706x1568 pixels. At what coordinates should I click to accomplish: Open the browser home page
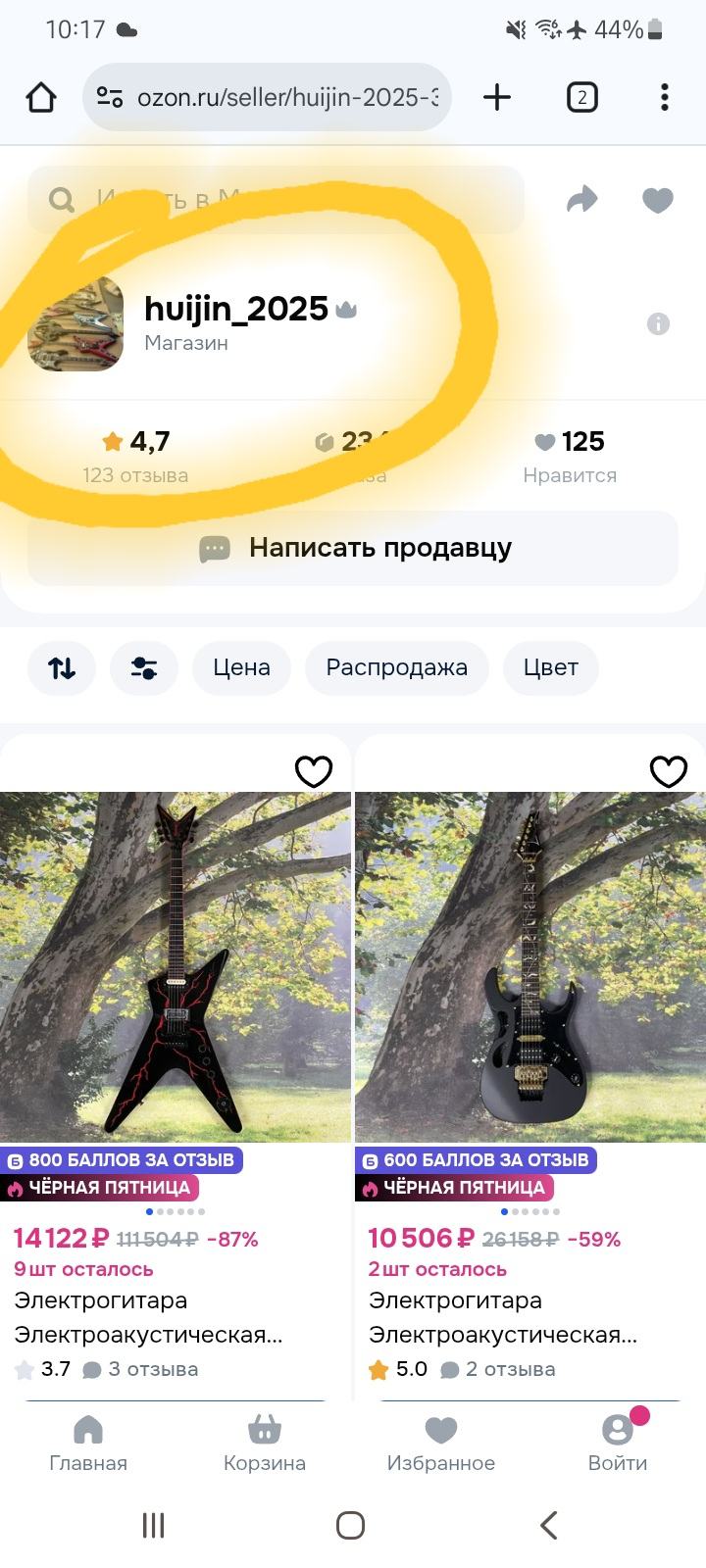41,97
